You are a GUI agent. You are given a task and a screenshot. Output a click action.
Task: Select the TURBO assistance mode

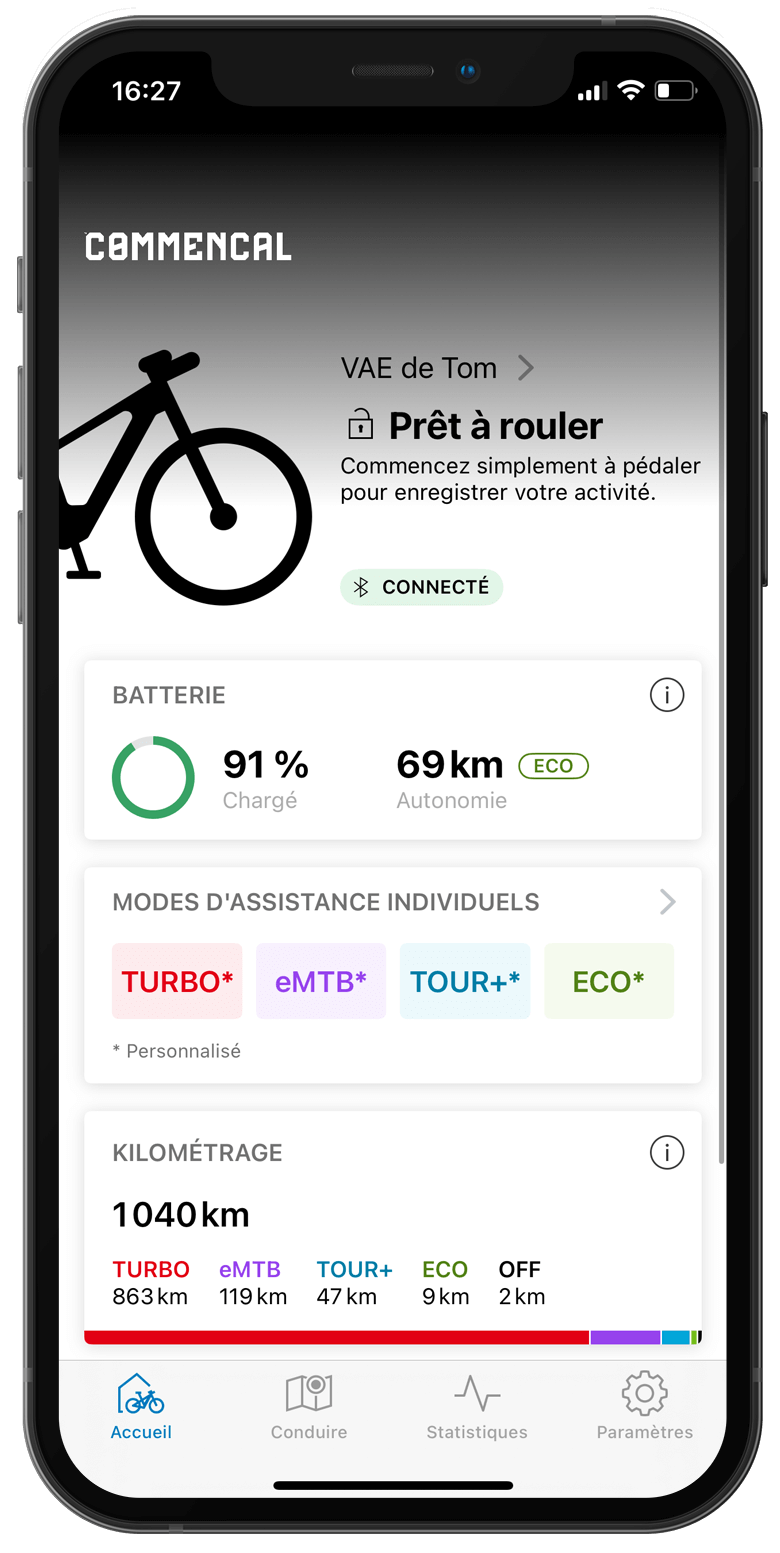click(177, 981)
